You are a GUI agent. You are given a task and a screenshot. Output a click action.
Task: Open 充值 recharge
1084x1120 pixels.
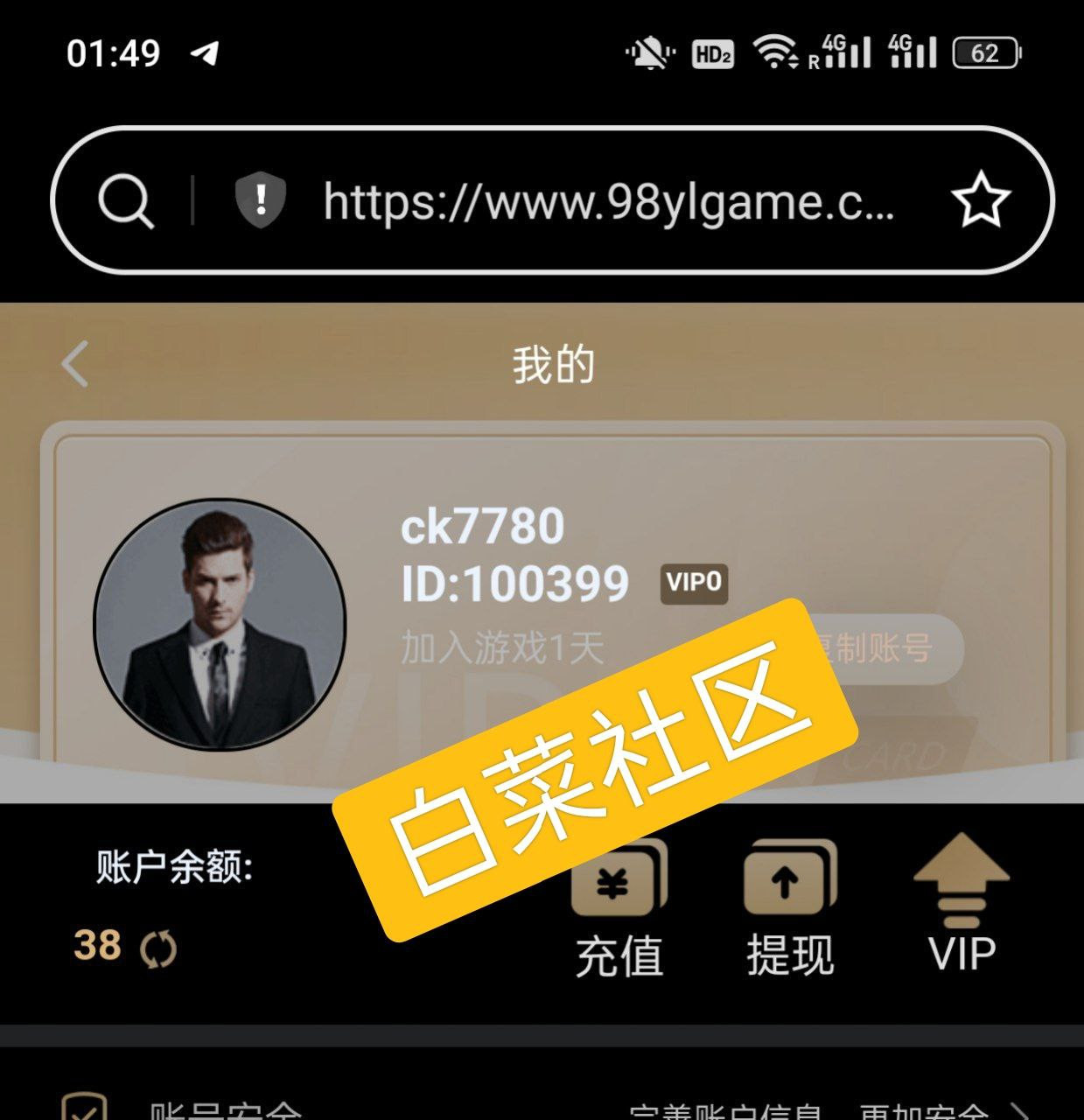coord(619,910)
